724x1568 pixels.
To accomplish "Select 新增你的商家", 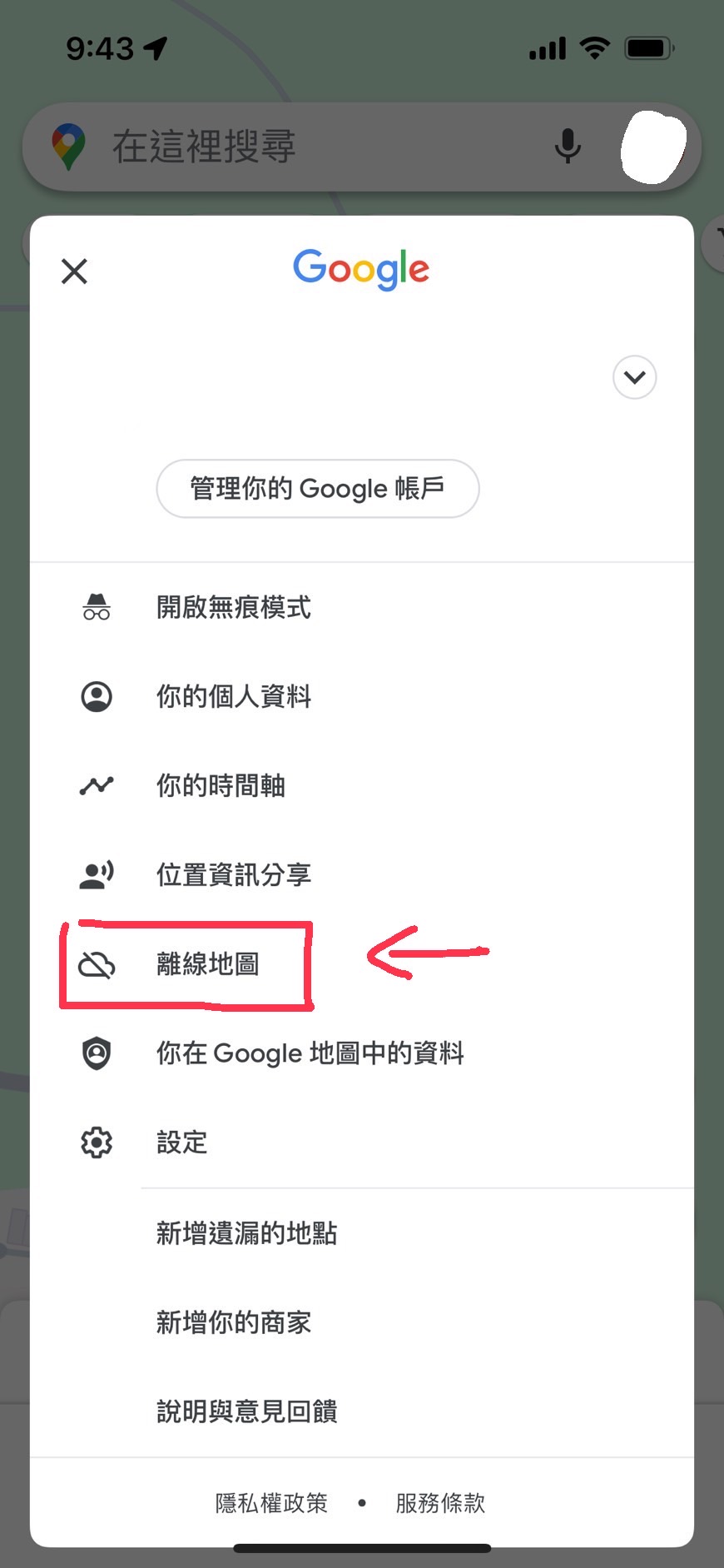I will [x=233, y=1322].
